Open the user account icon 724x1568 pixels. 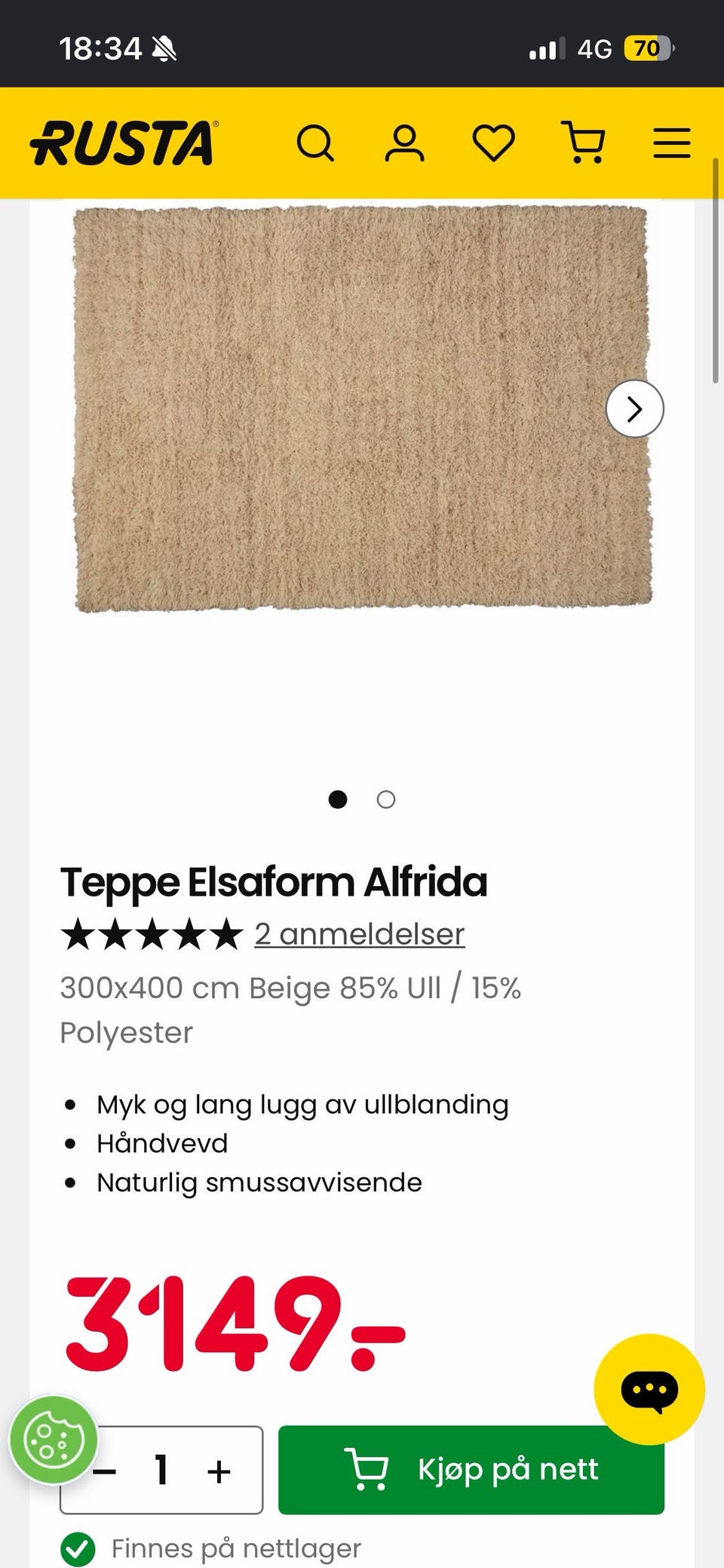pyautogui.click(x=405, y=143)
